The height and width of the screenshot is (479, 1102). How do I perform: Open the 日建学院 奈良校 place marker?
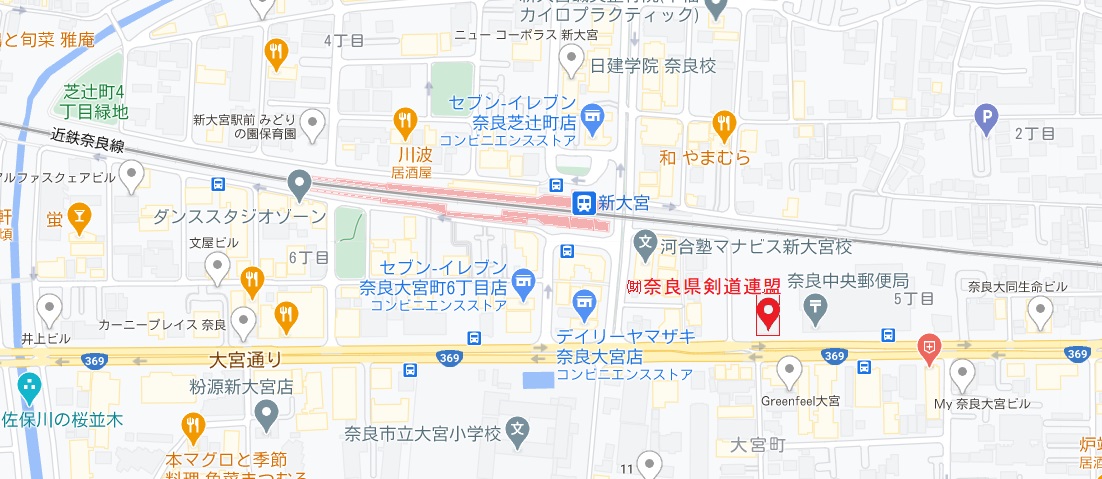click(x=571, y=65)
